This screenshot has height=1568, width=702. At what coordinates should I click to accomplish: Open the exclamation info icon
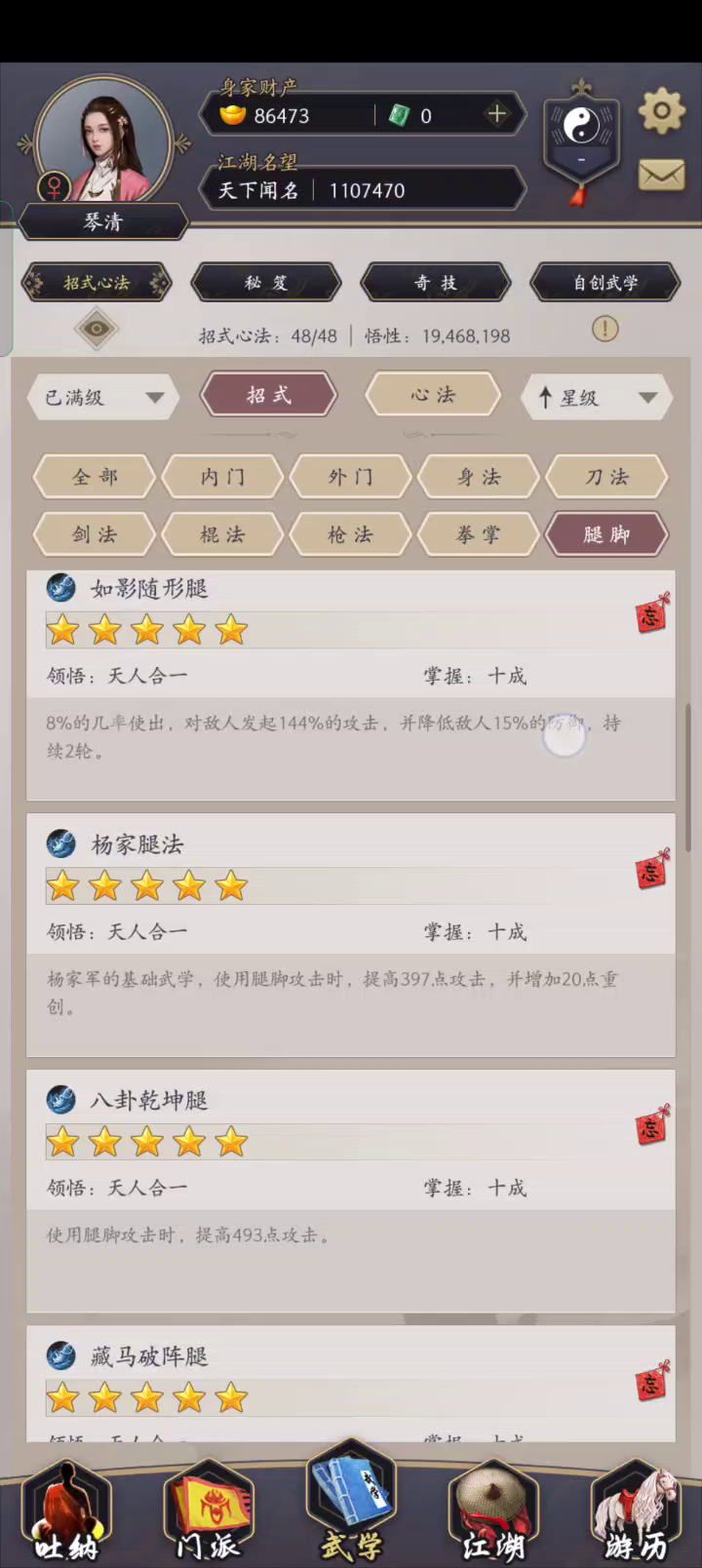point(605,329)
